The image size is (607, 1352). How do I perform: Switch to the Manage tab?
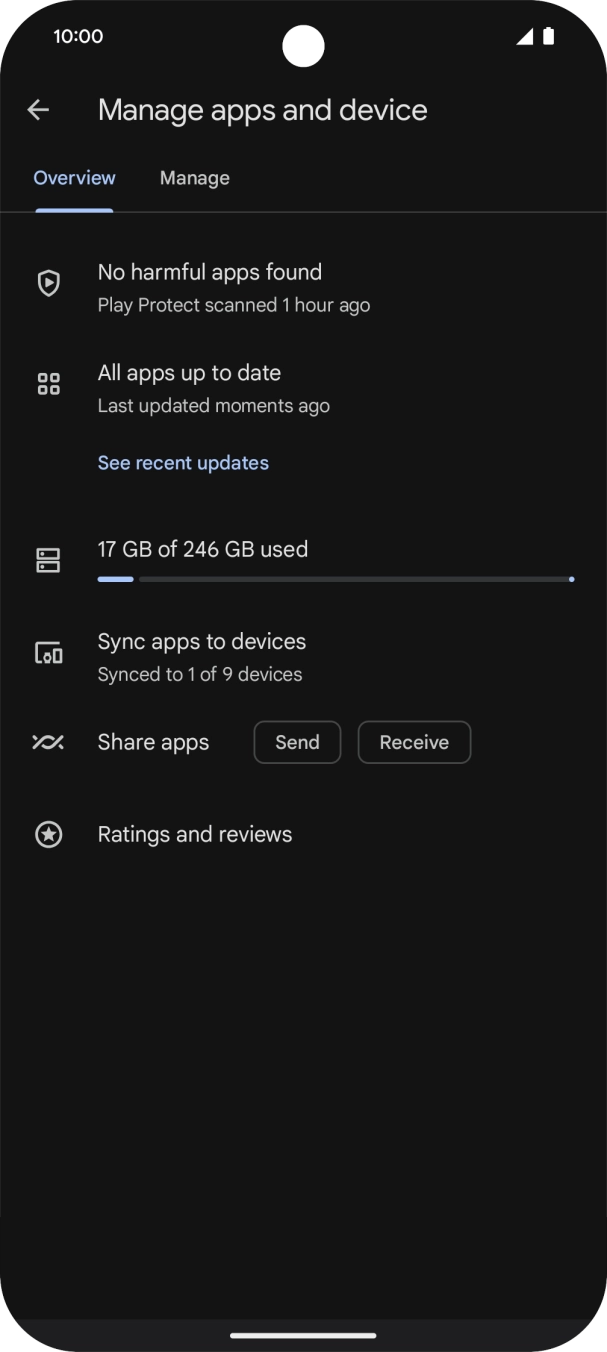tap(194, 178)
